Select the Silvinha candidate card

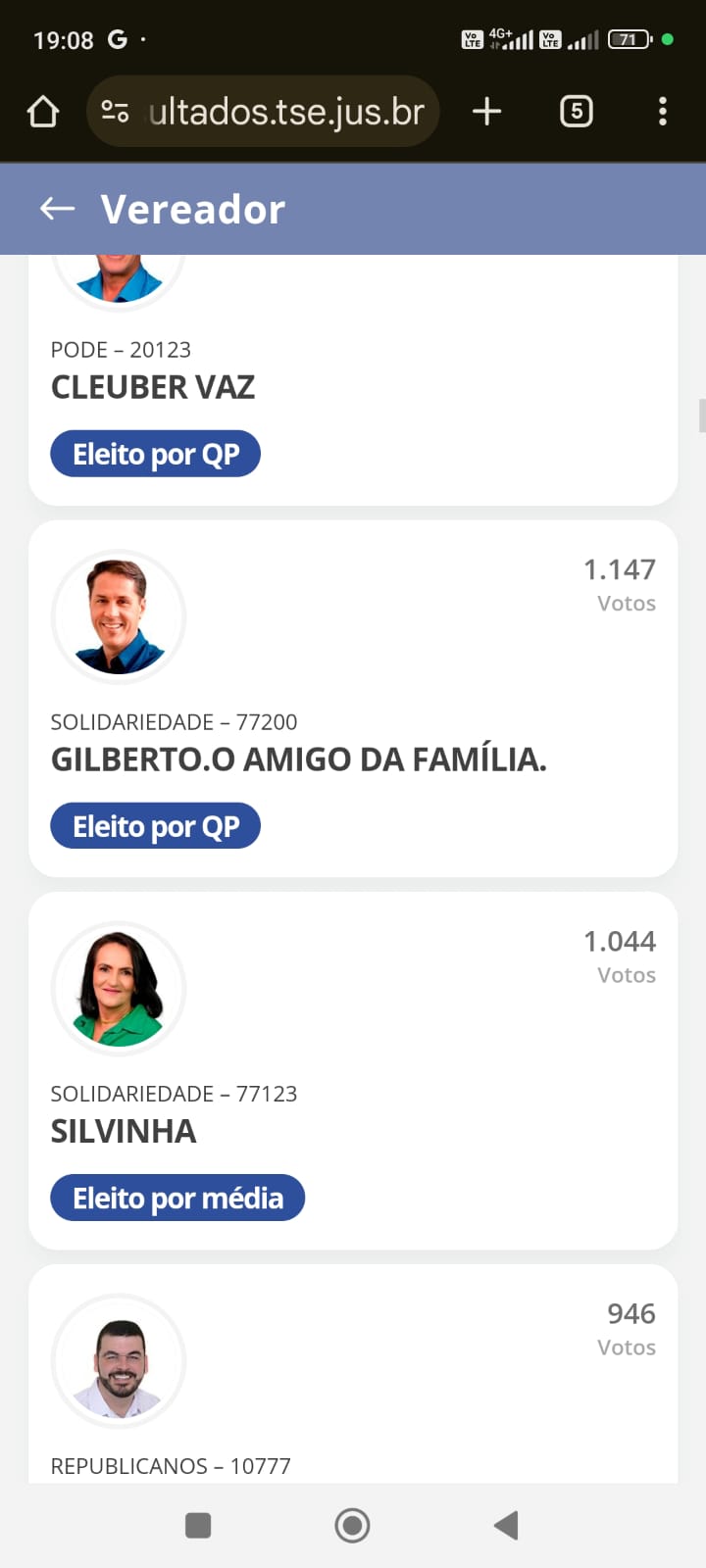353,1070
